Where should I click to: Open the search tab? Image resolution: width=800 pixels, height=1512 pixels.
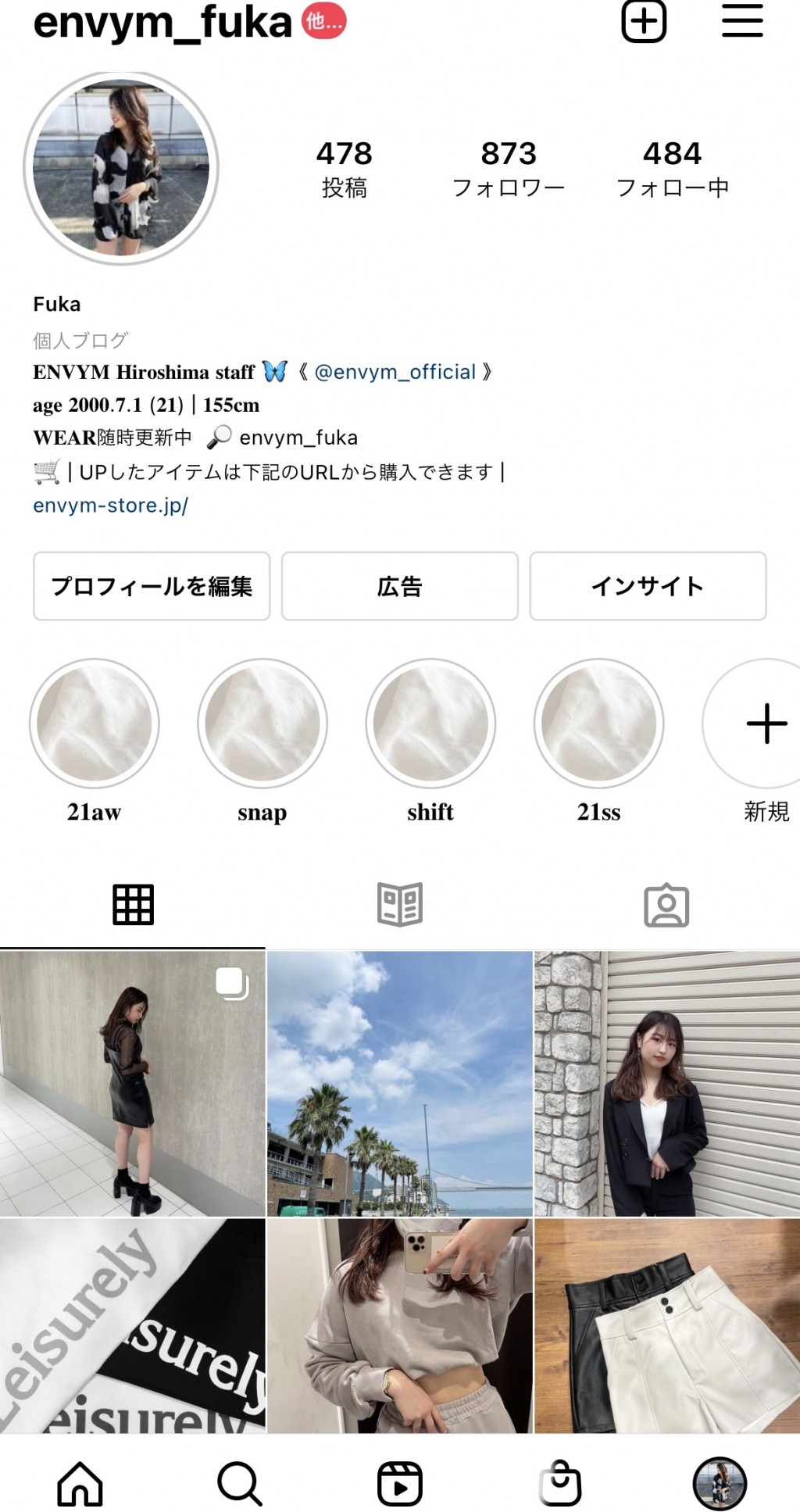click(239, 1482)
